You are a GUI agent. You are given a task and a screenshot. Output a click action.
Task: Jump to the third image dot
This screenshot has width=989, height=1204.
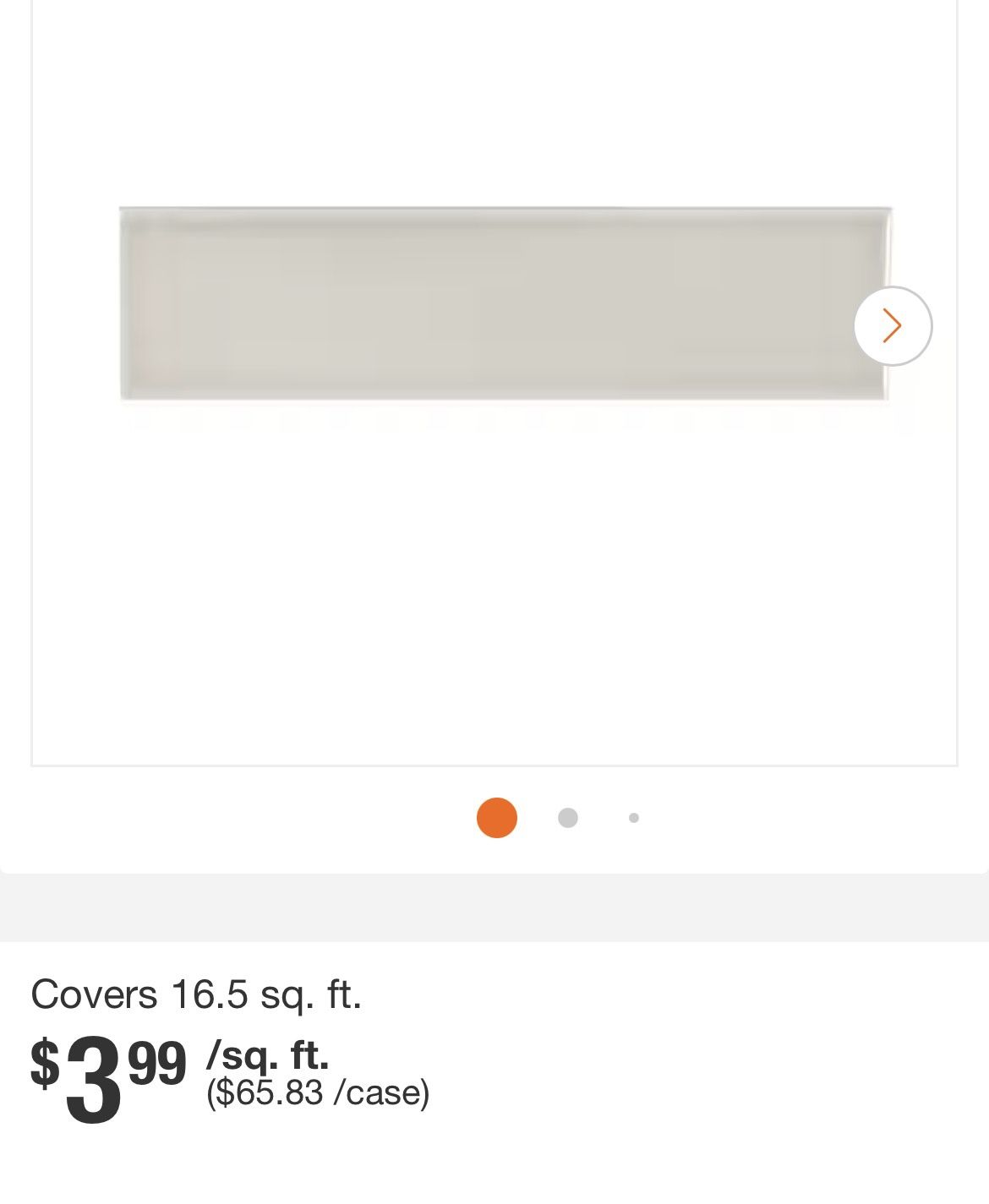click(x=634, y=818)
